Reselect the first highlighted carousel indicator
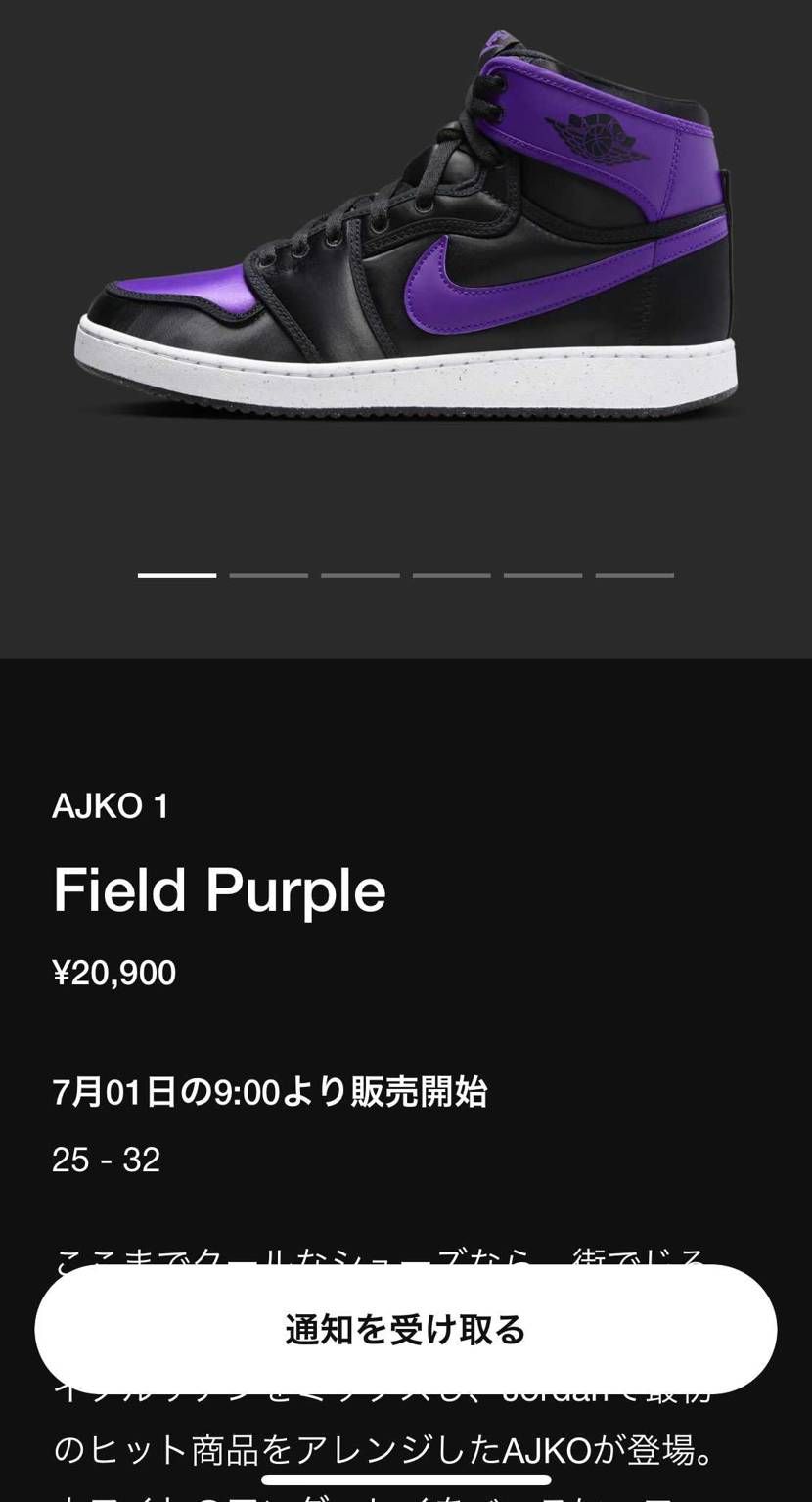This screenshot has width=812, height=1502. 176,575
